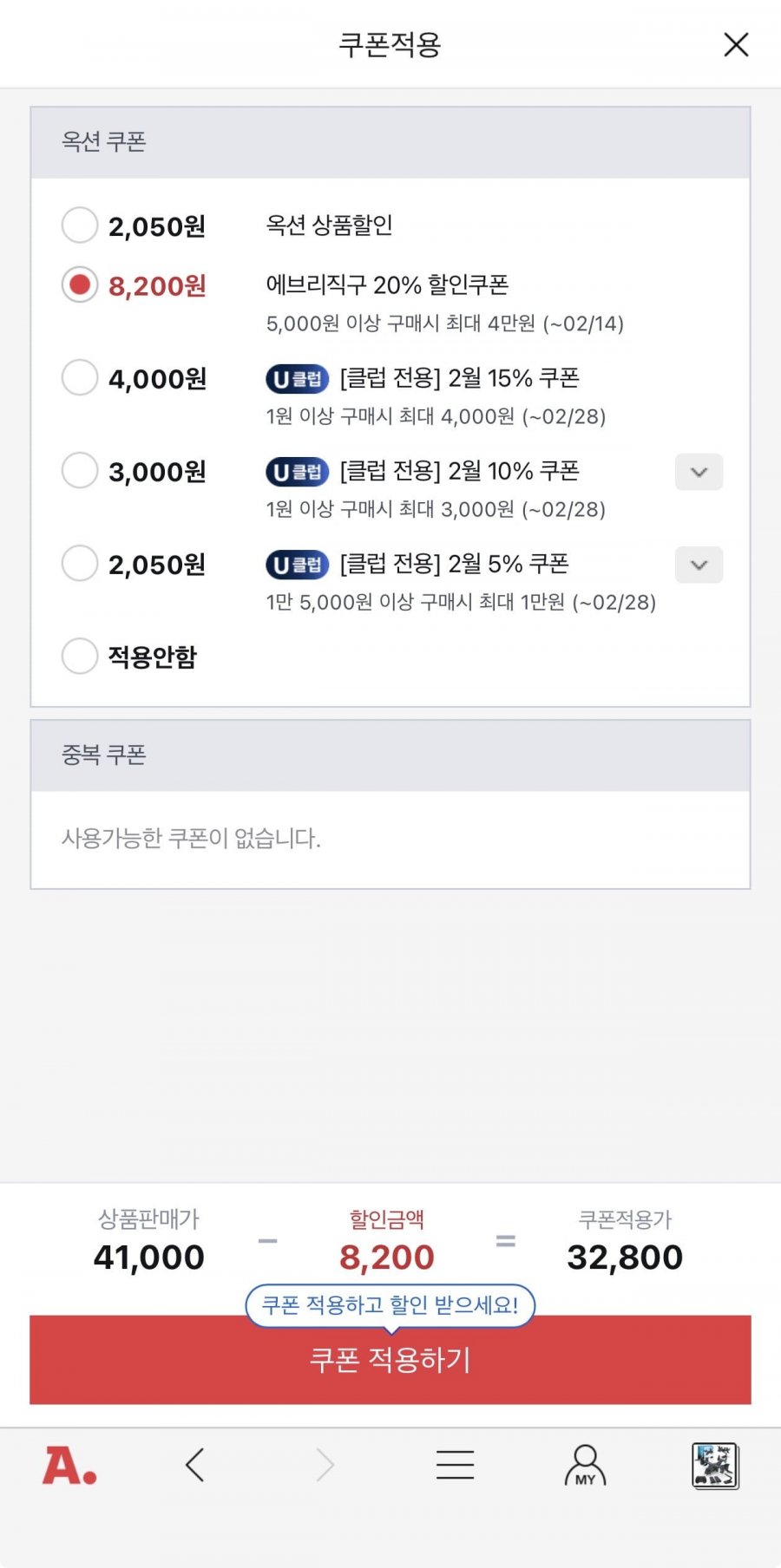Go back with the left arrow
781x1568 pixels.
click(x=195, y=1466)
